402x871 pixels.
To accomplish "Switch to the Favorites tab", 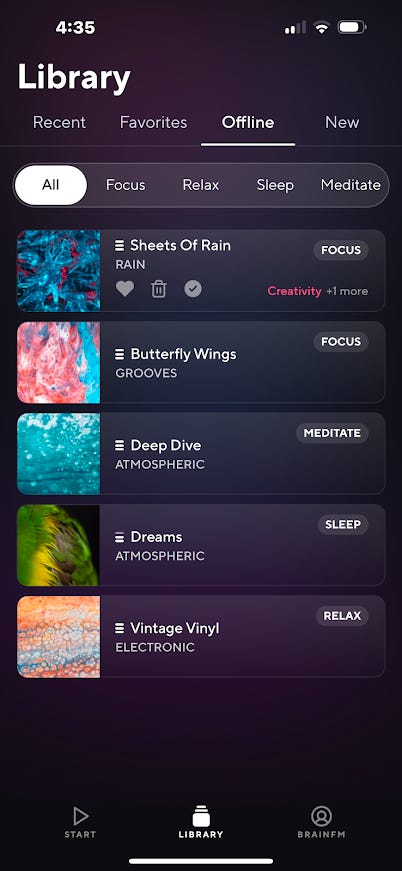I will pyautogui.click(x=153, y=122).
